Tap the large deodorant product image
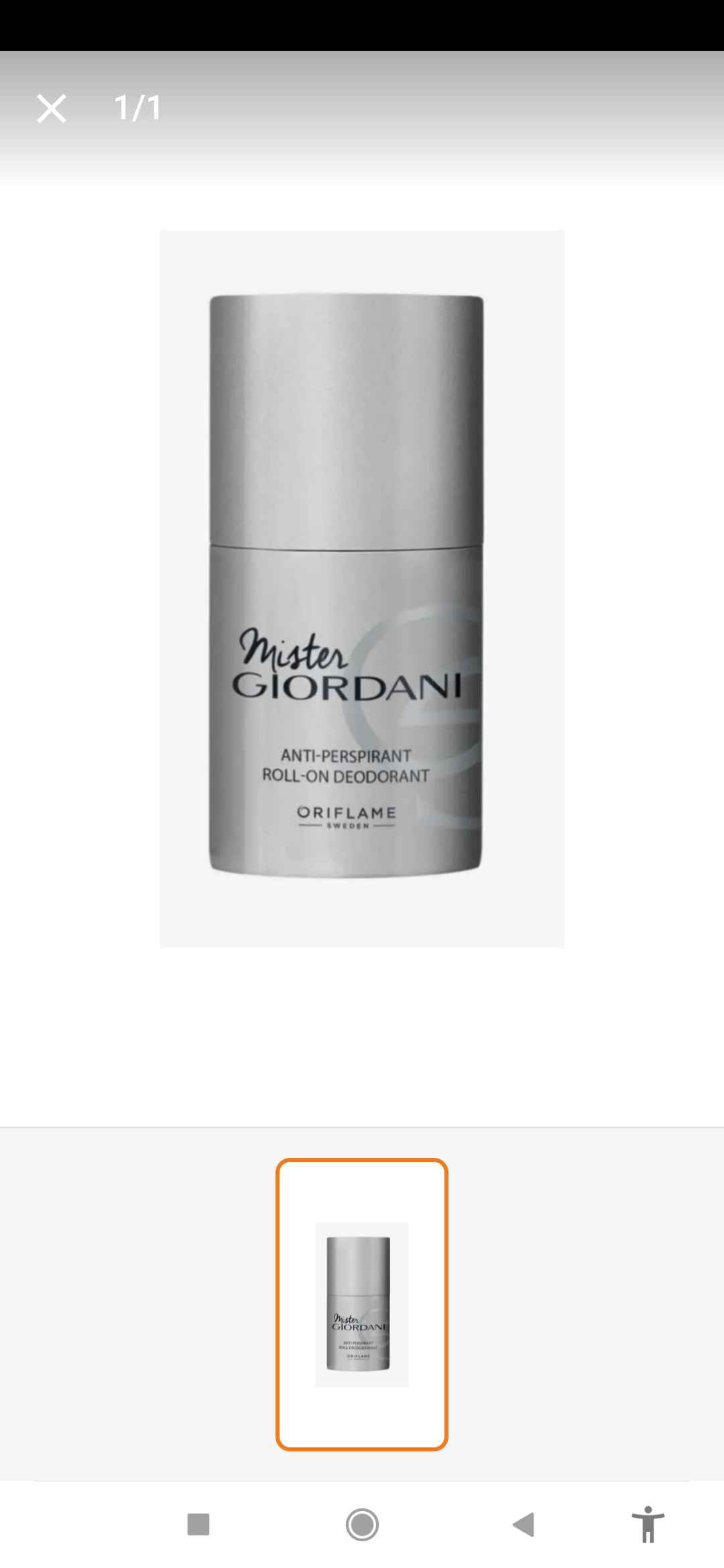Screen dimensions: 724x1568 362,588
